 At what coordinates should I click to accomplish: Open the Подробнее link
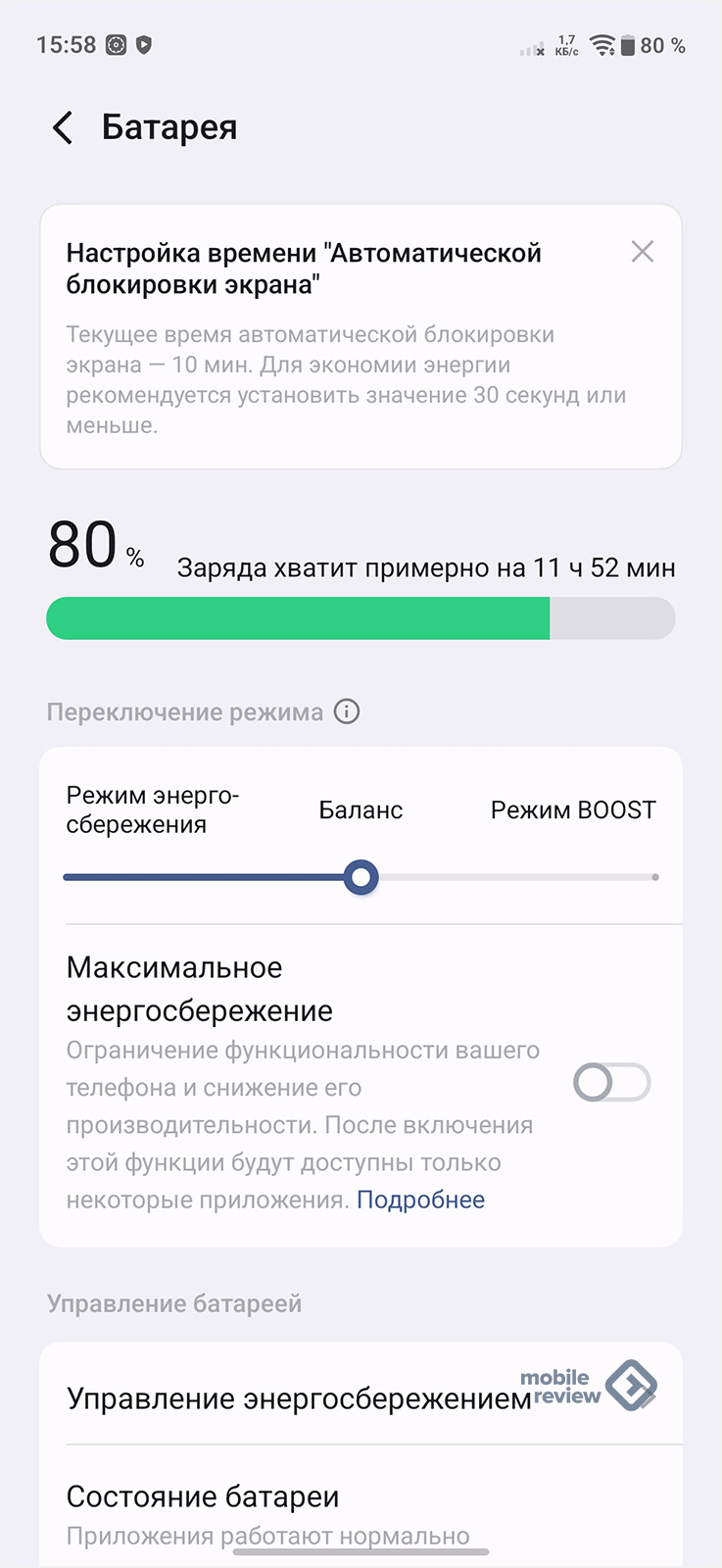pyautogui.click(x=420, y=1200)
